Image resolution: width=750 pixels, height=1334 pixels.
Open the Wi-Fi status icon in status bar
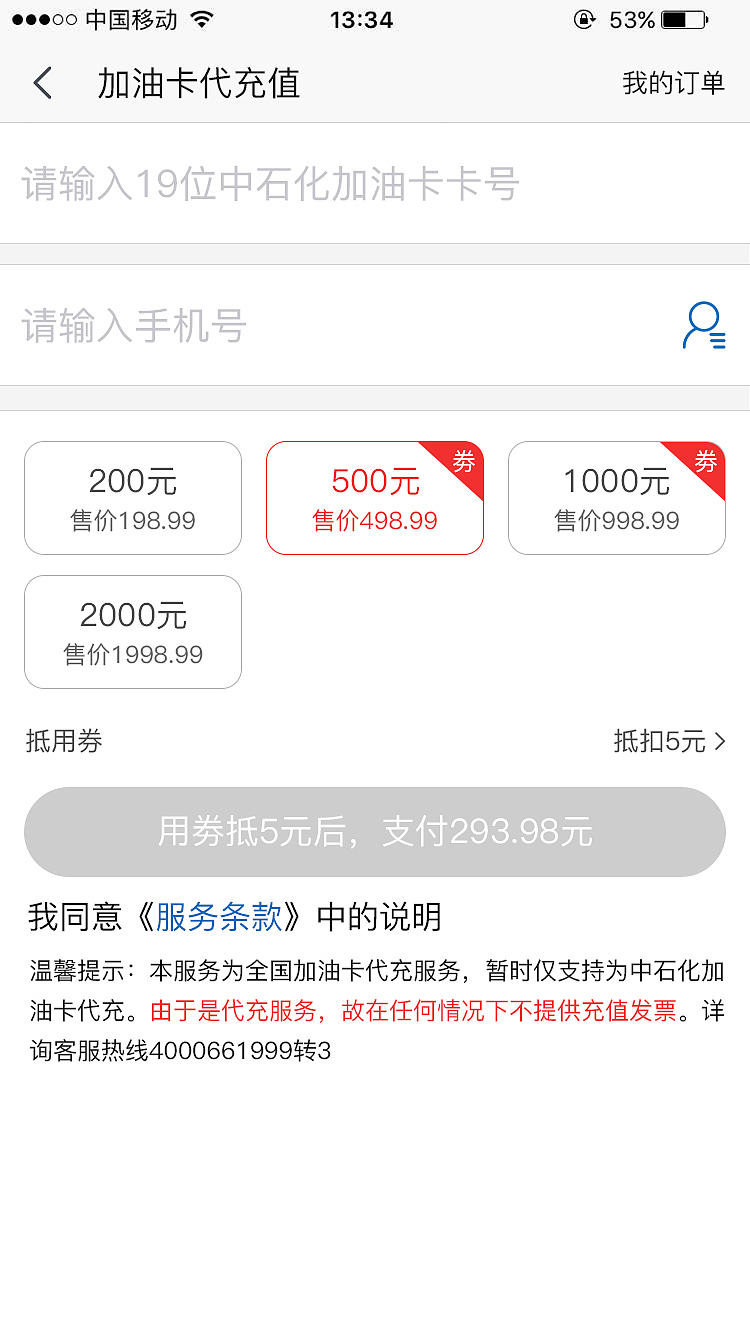[203, 18]
